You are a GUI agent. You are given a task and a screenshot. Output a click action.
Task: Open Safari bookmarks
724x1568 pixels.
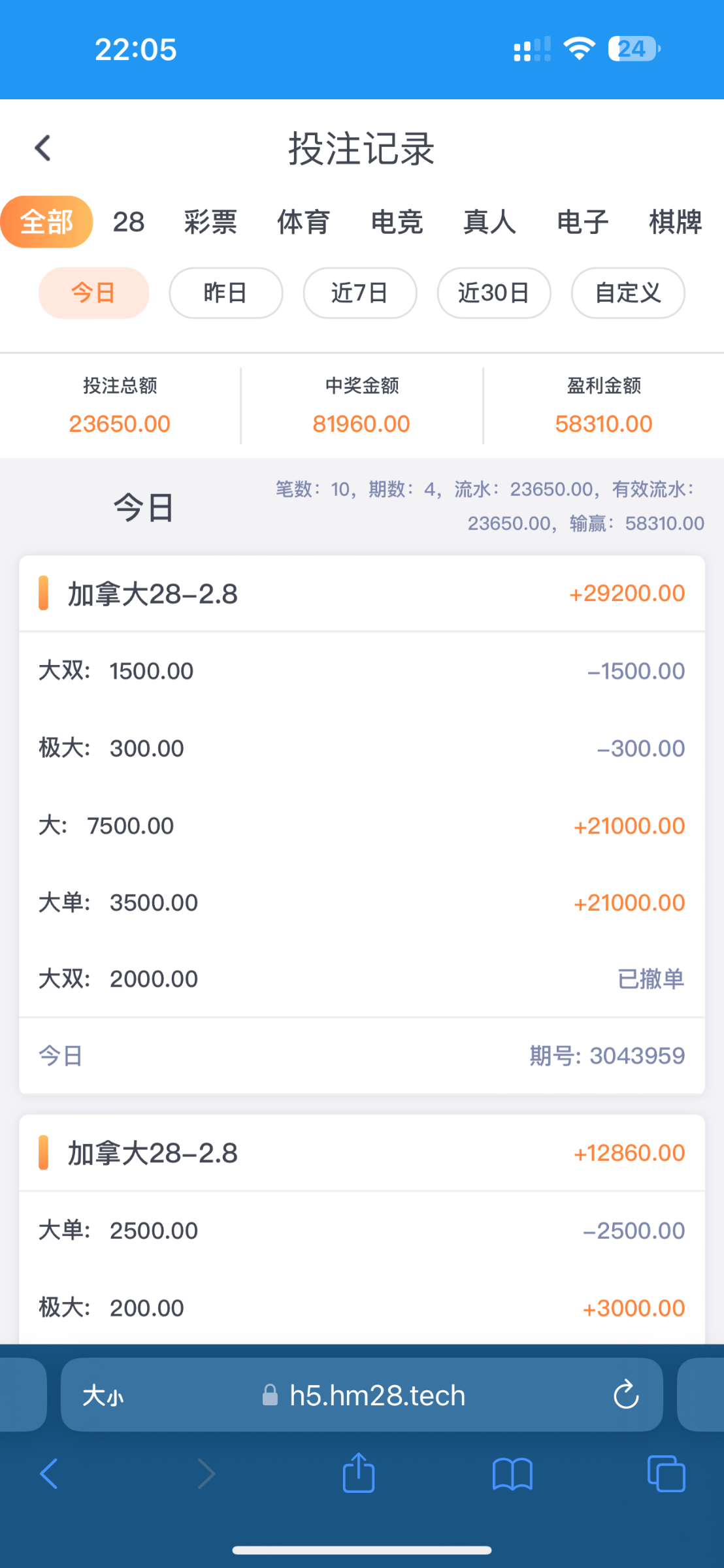pyautogui.click(x=512, y=1475)
